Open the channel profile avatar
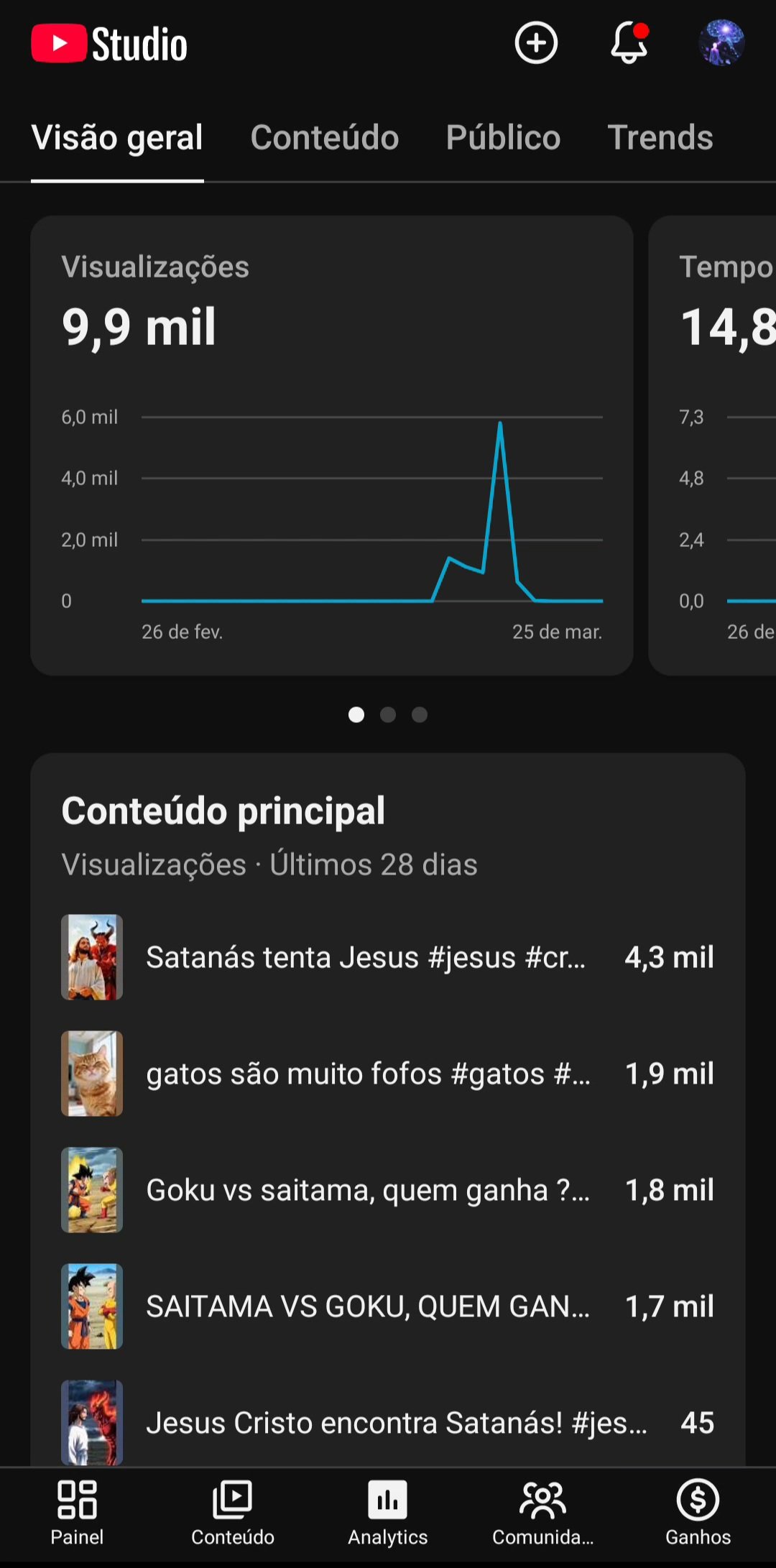776x1568 pixels. (x=721, y=43)
